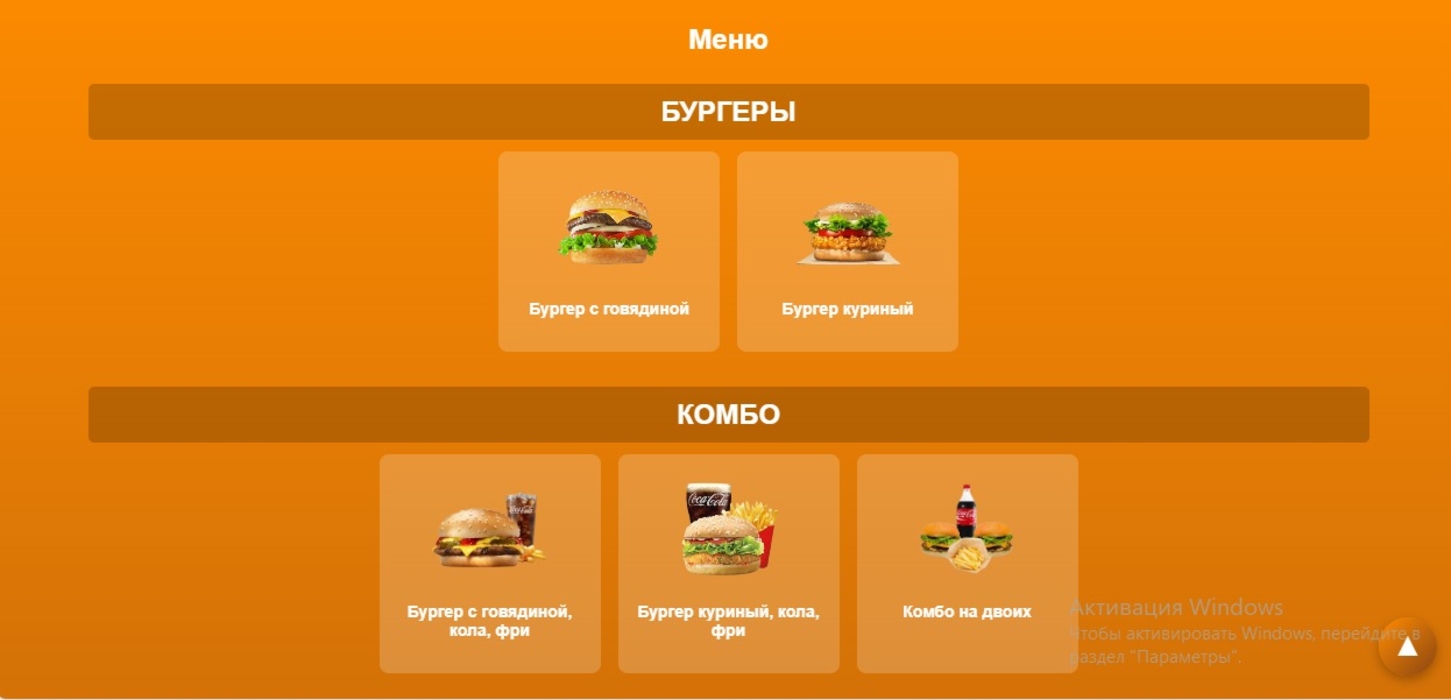Open the Комбо на двоих card
The height and width of the screenshot is (700, 1451).
click(x=967, y=563)
